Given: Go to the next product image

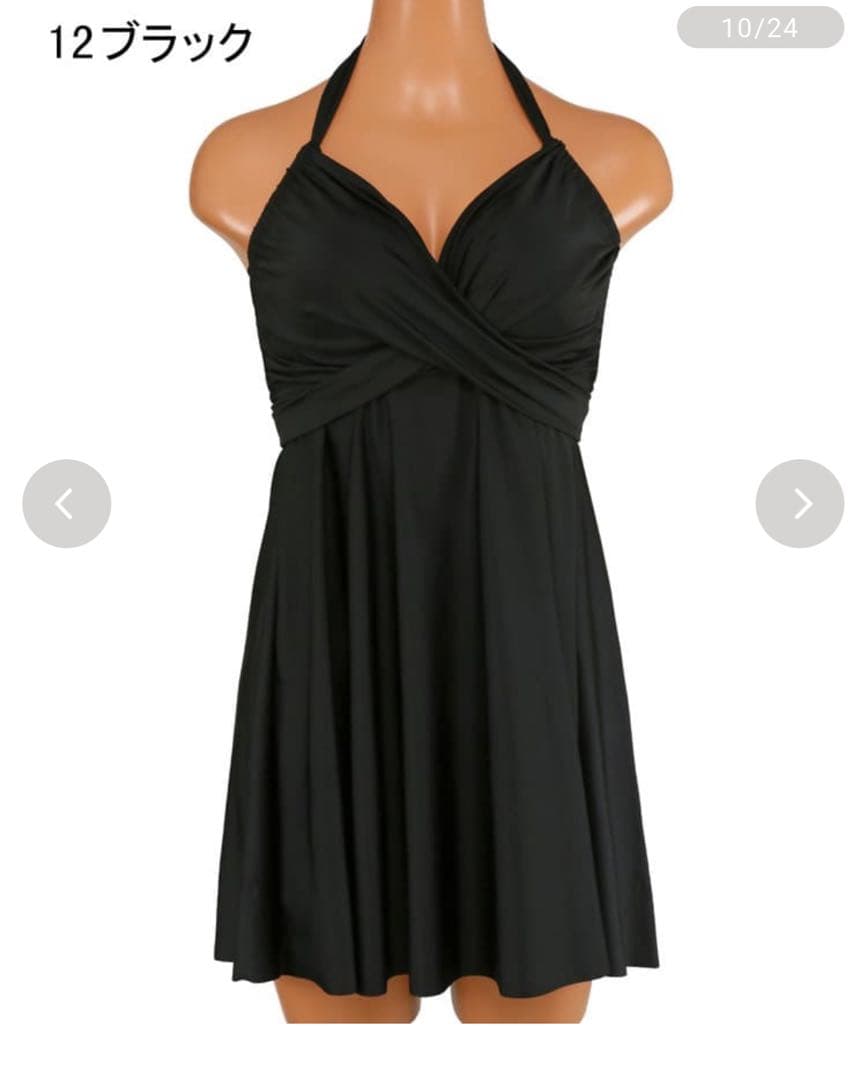Looking at the screenshot, I should point(800,503).
